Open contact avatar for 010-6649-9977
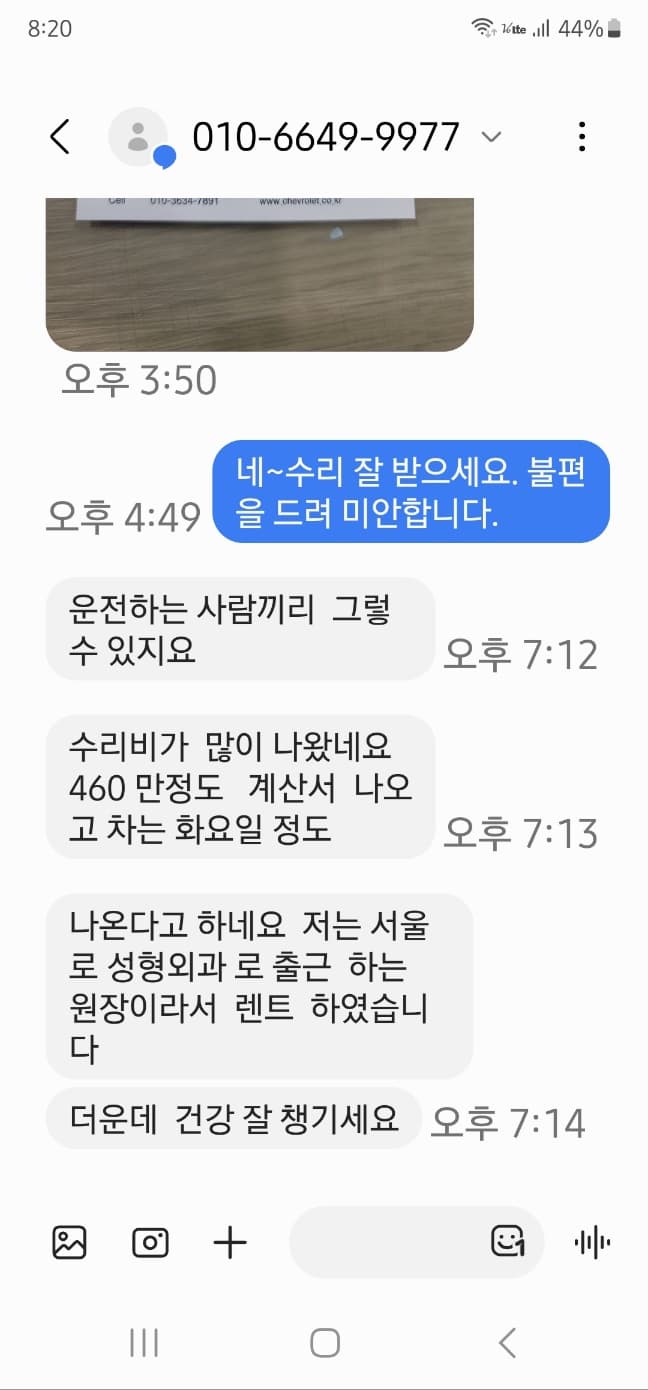 [x=138, y=137]
